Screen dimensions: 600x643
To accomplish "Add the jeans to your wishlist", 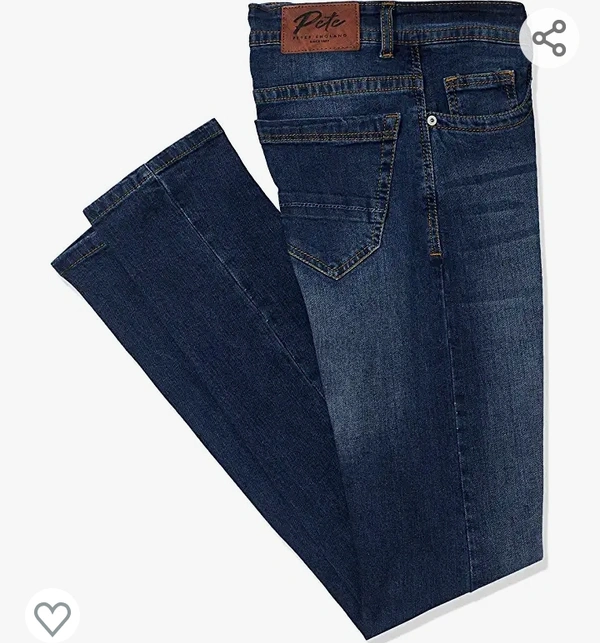I will [x=52, y=616].
